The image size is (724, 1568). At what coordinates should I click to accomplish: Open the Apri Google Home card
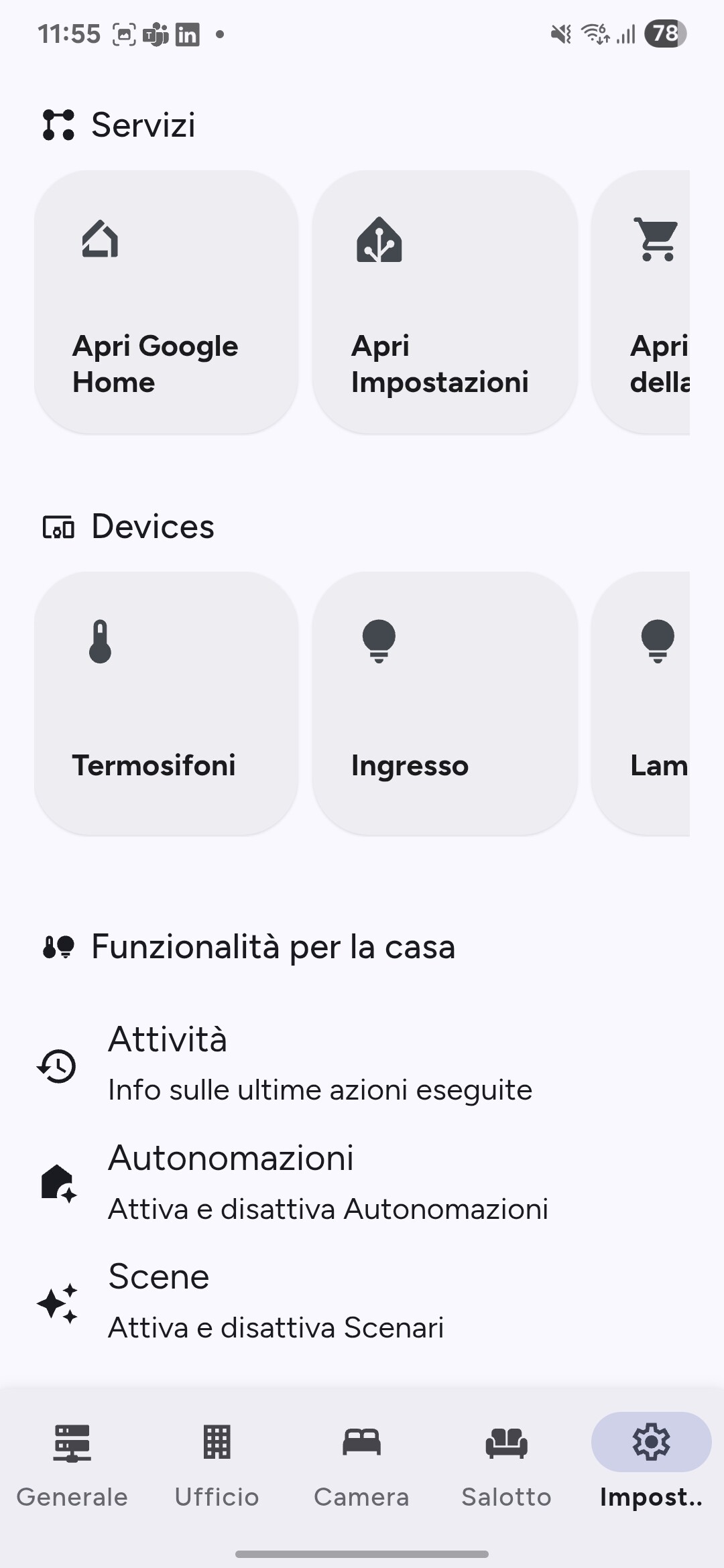click(x=166, y=302)
